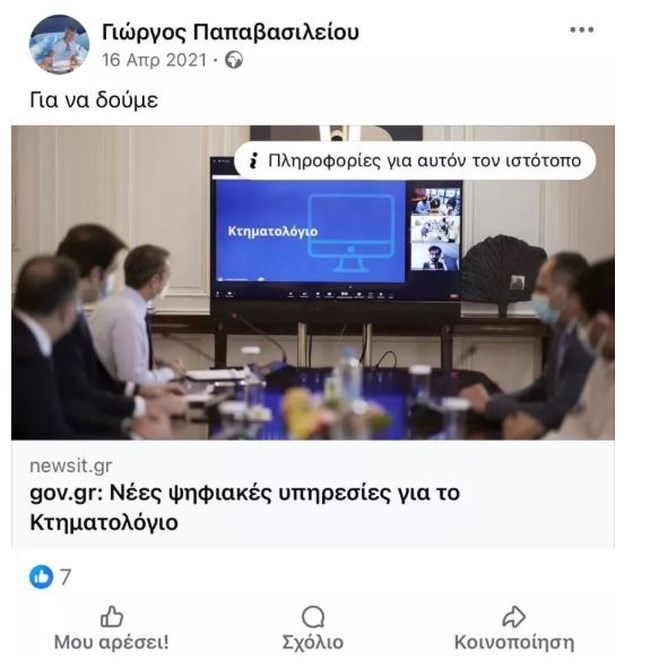Open the profile name Γιώργος Παπαβασιλείου

(x=230, y=31)
